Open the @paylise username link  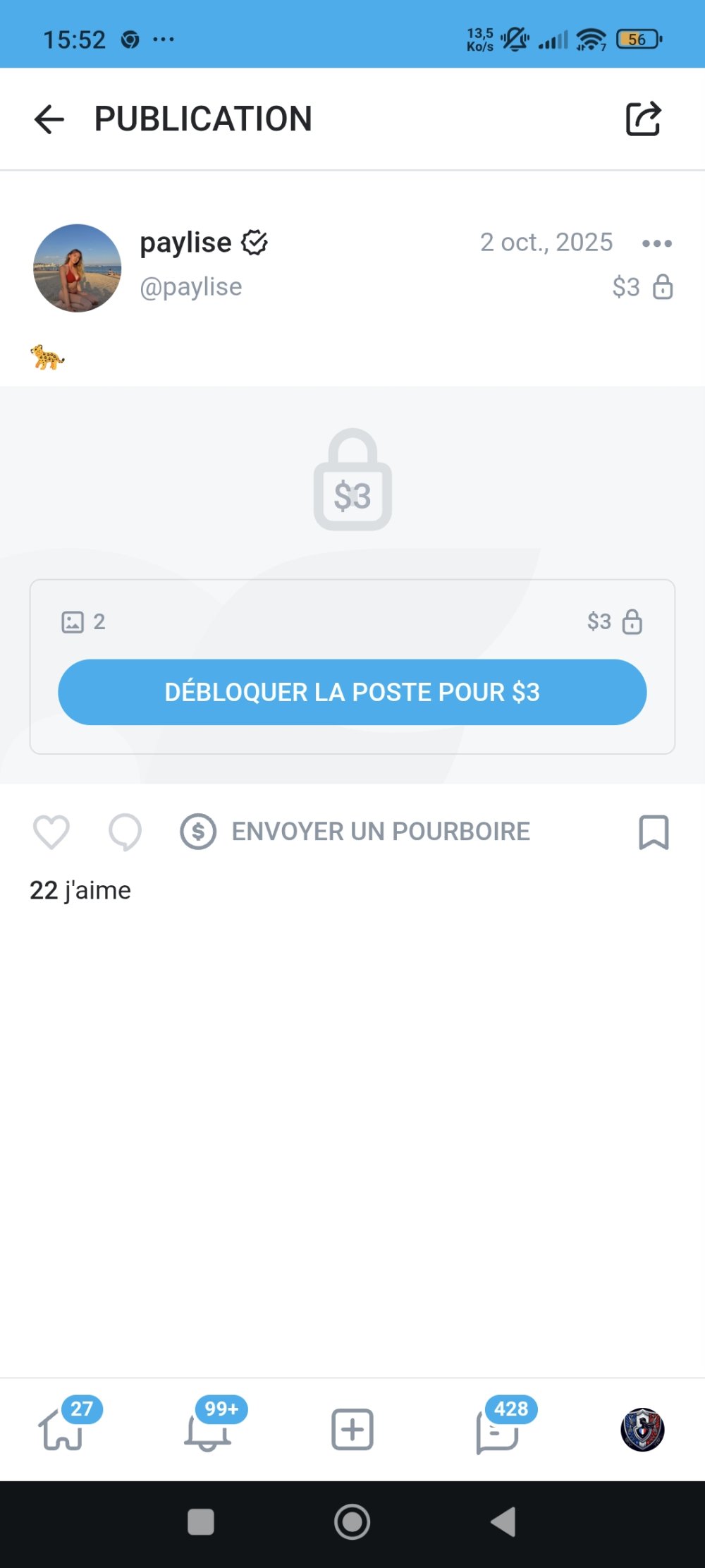(x=191, y=287)
